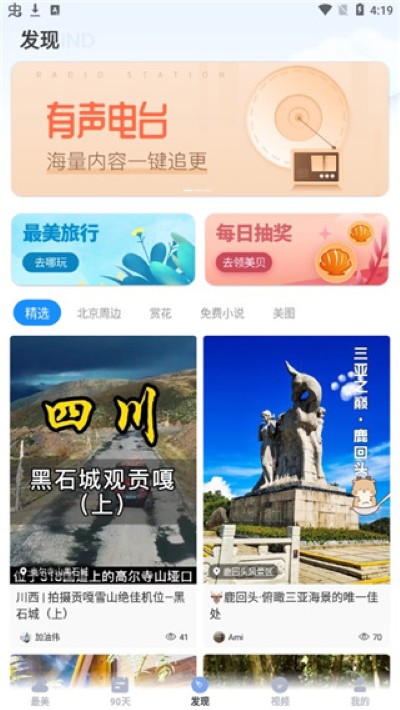Select the 精选 chip
This screenshot has width=400, height=710.
37,313
